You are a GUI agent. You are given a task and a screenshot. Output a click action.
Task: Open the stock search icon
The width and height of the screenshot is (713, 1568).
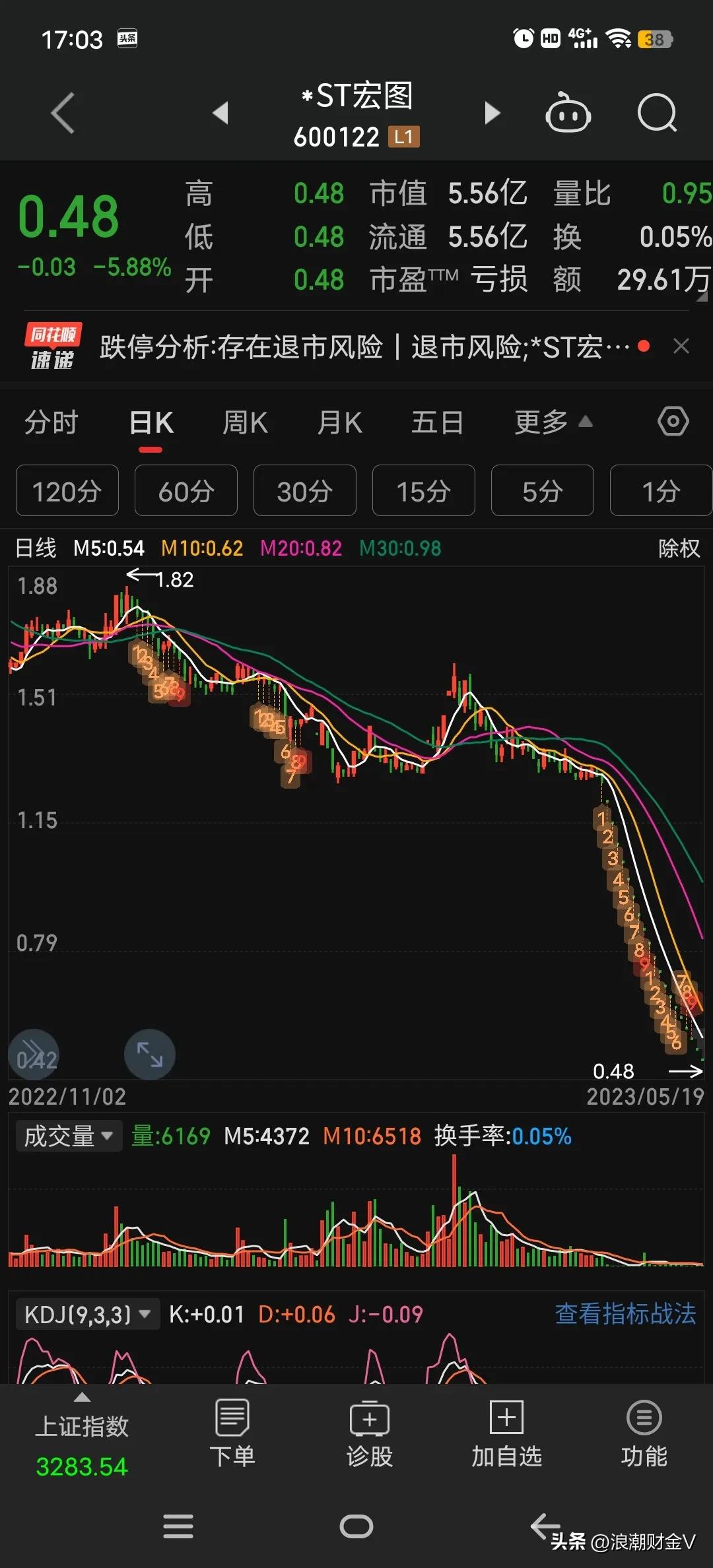(657, 114)
